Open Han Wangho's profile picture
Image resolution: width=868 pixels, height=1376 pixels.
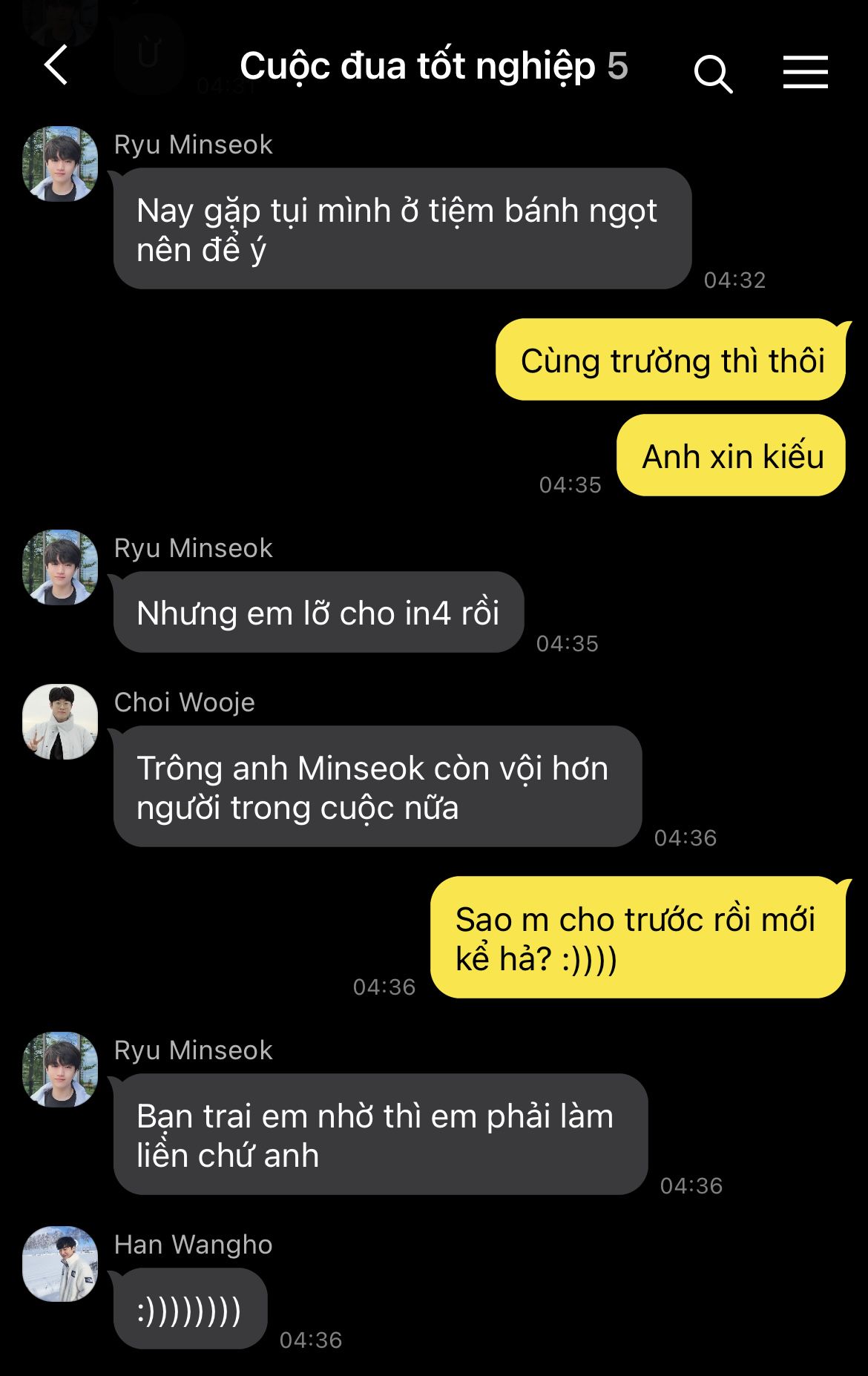[60, 1264]
